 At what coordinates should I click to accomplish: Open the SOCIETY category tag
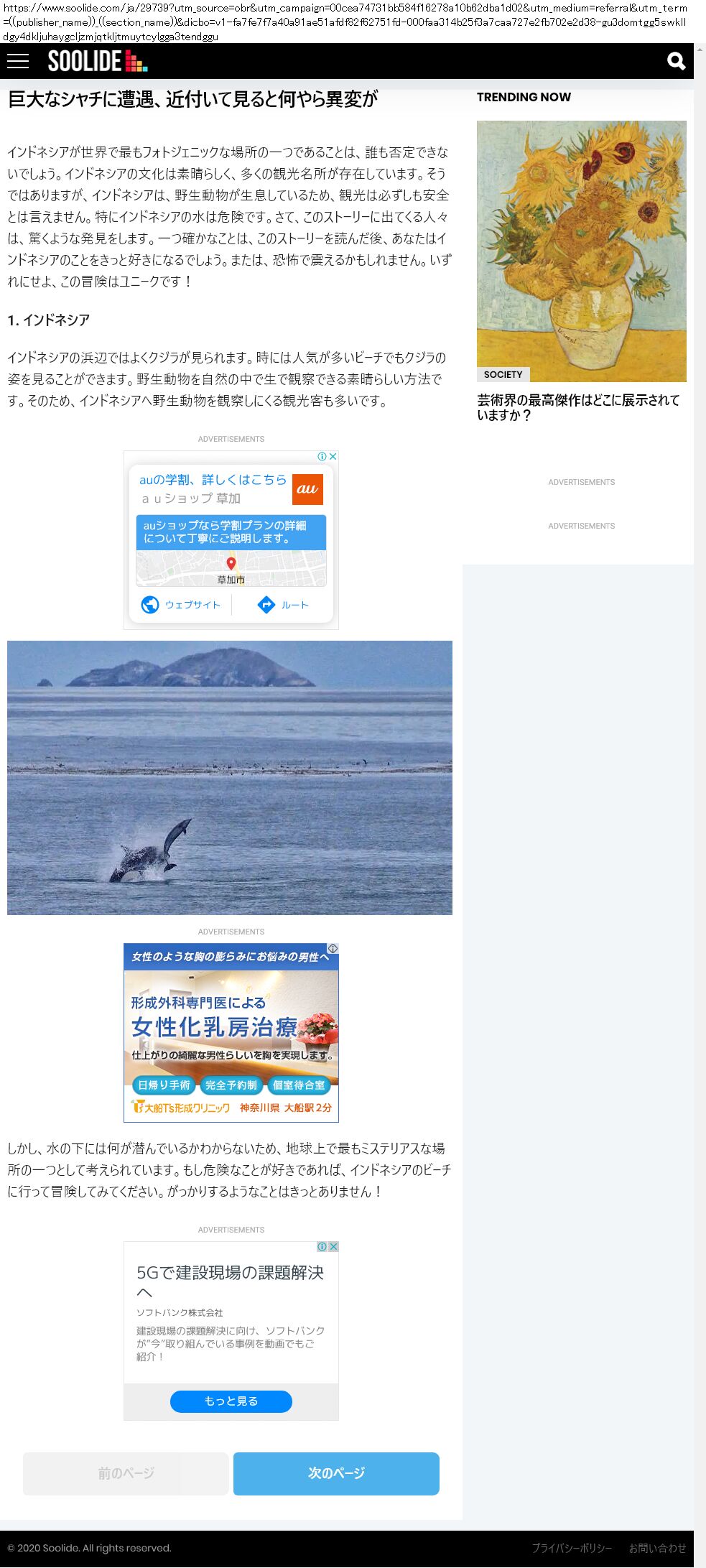tap(503, 374)
